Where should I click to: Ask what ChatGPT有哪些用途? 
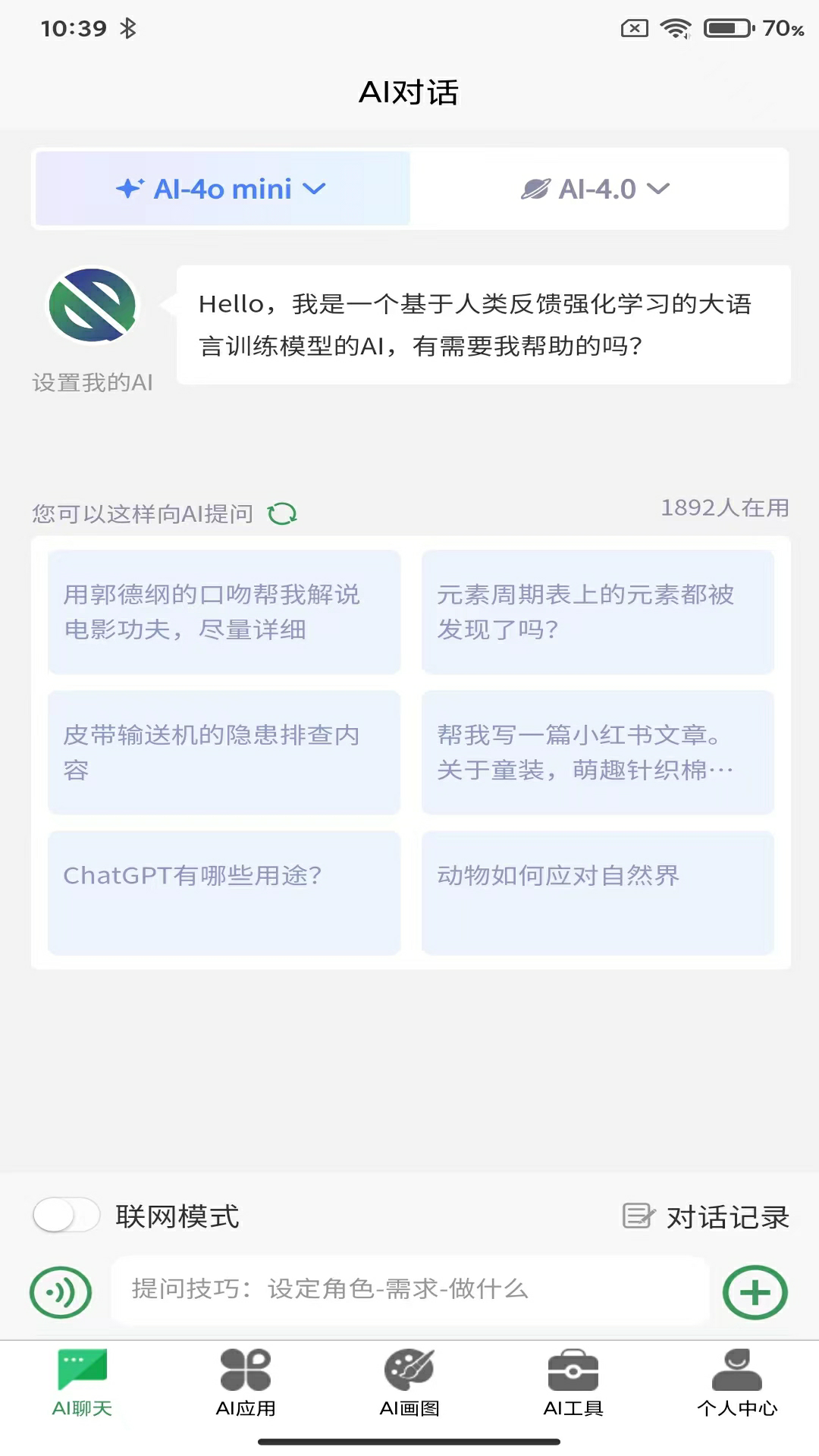coord(224,893)
